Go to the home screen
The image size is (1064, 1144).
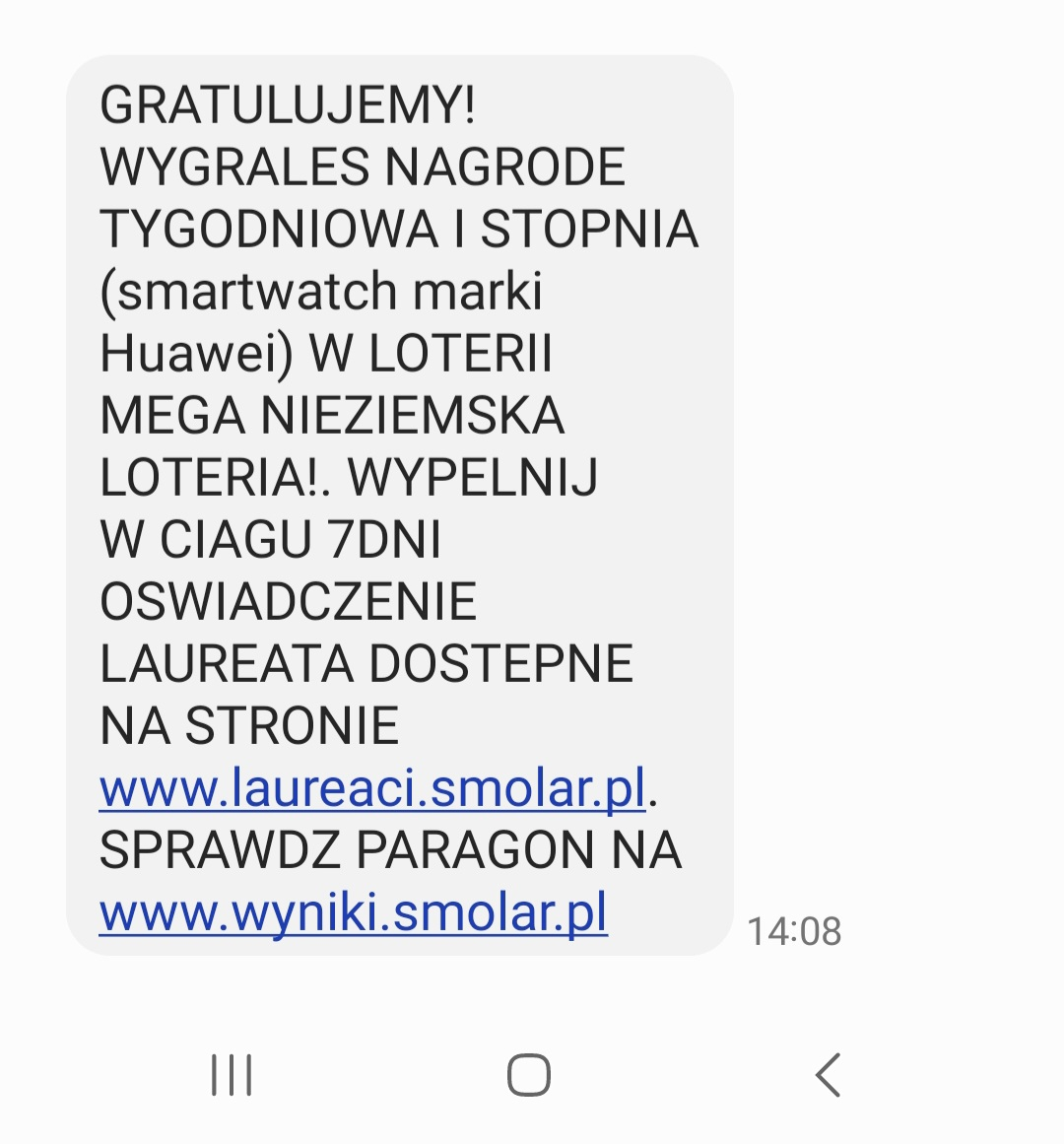click(x=529, y=1074)
